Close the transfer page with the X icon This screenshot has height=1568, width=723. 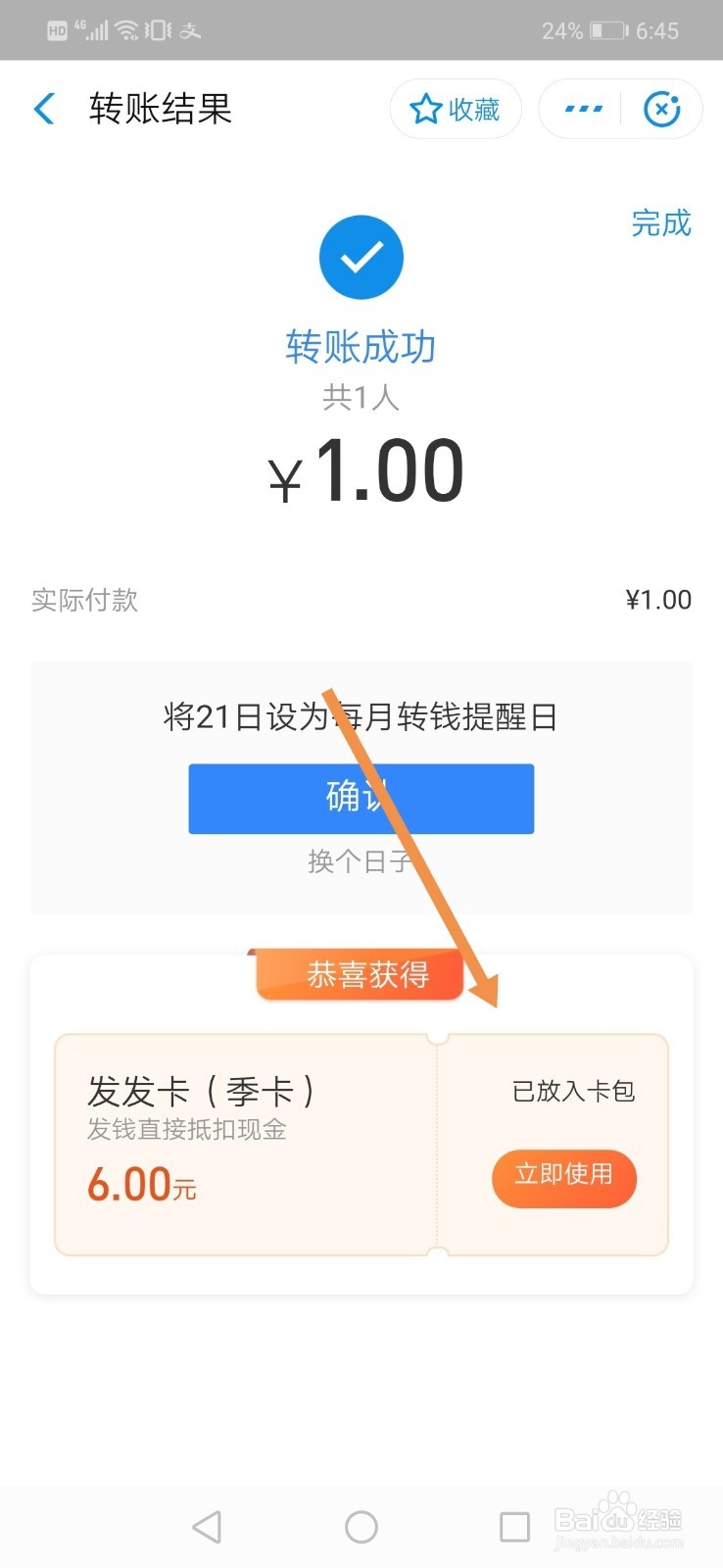663,109
